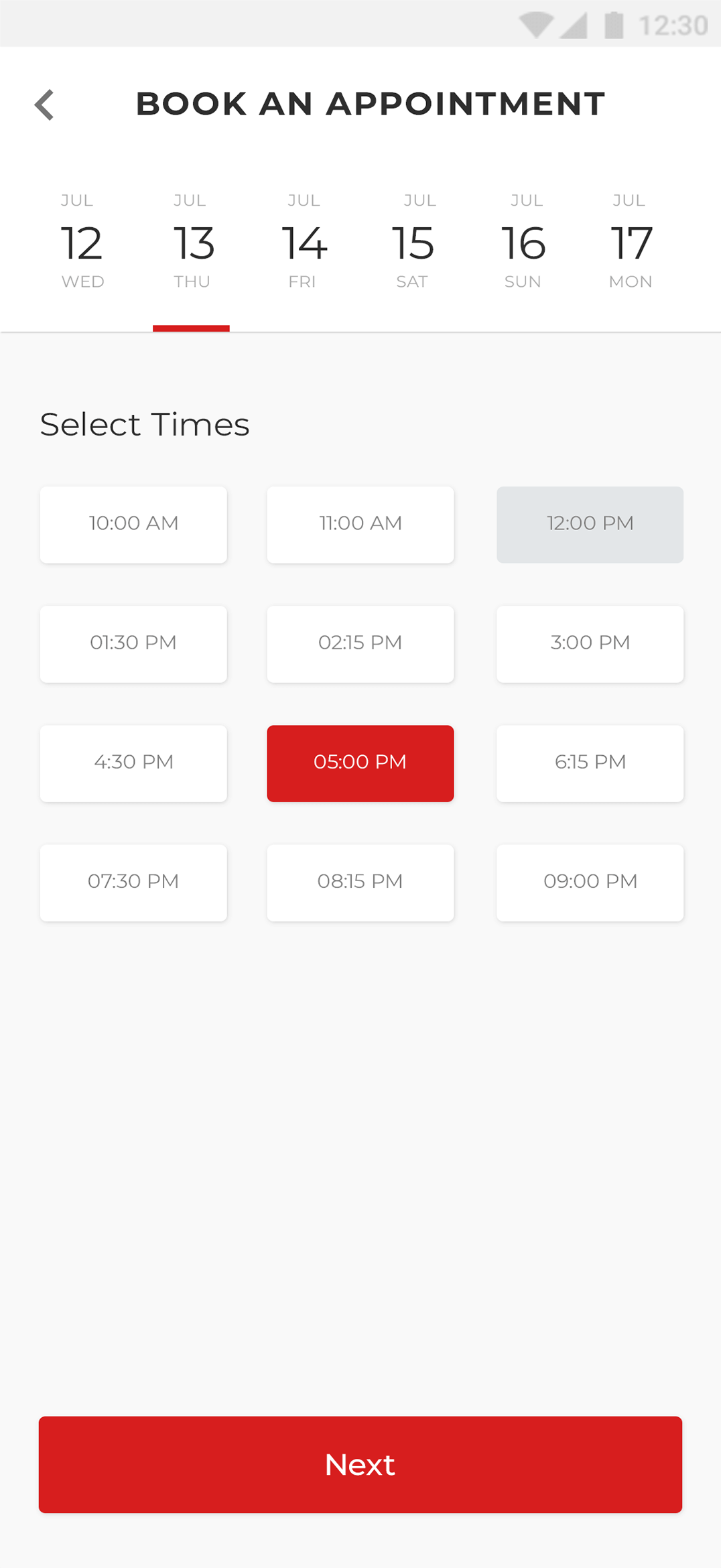Viewport: 721px width, 1568px height.
Task: Choose the 11:00 AM slot
Action: (x=360, y=524)
